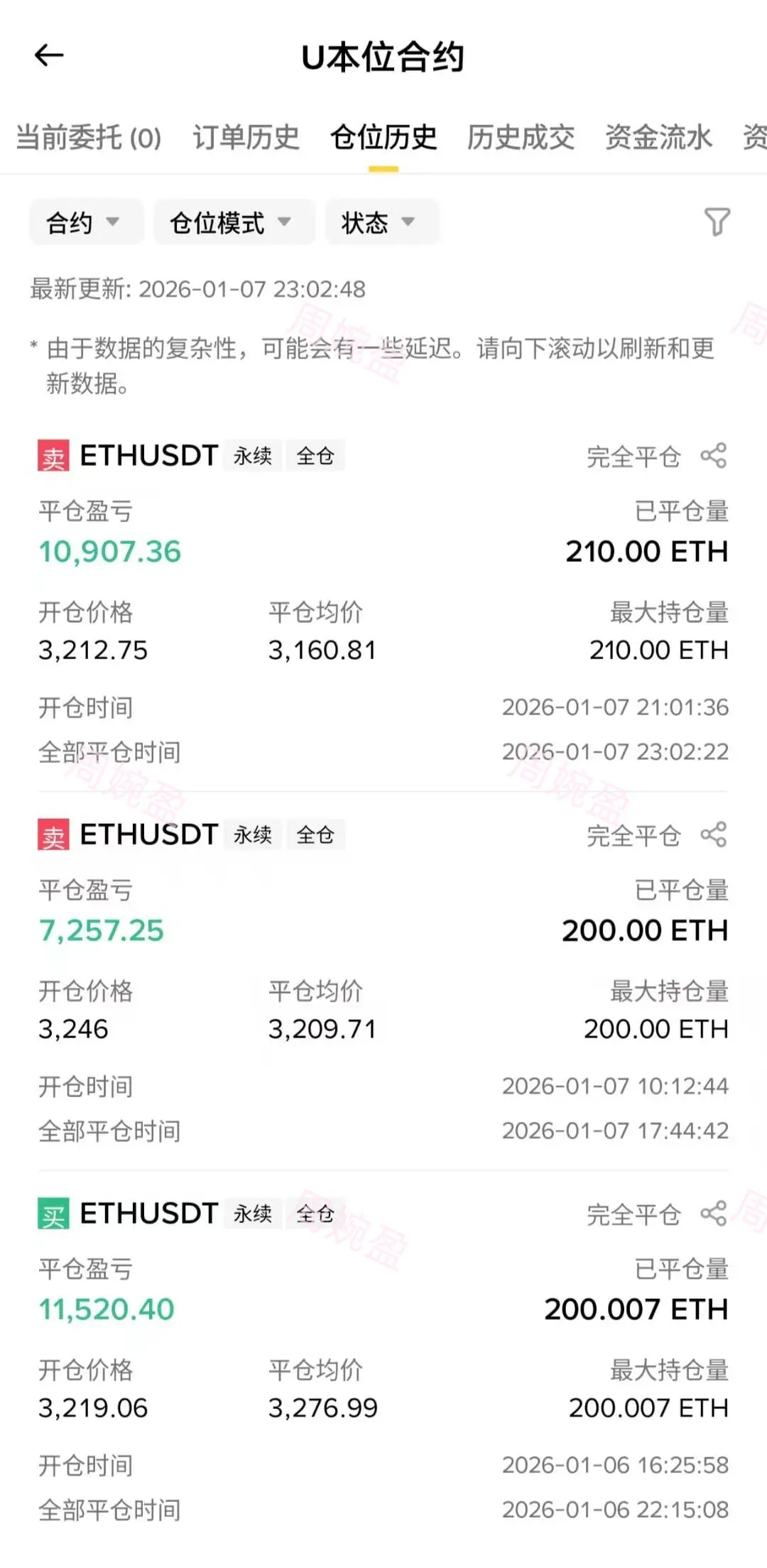Switch to the 当前委托 (0) tab
The width and height of the screenshot is (767, 1568).
(89, 138)
